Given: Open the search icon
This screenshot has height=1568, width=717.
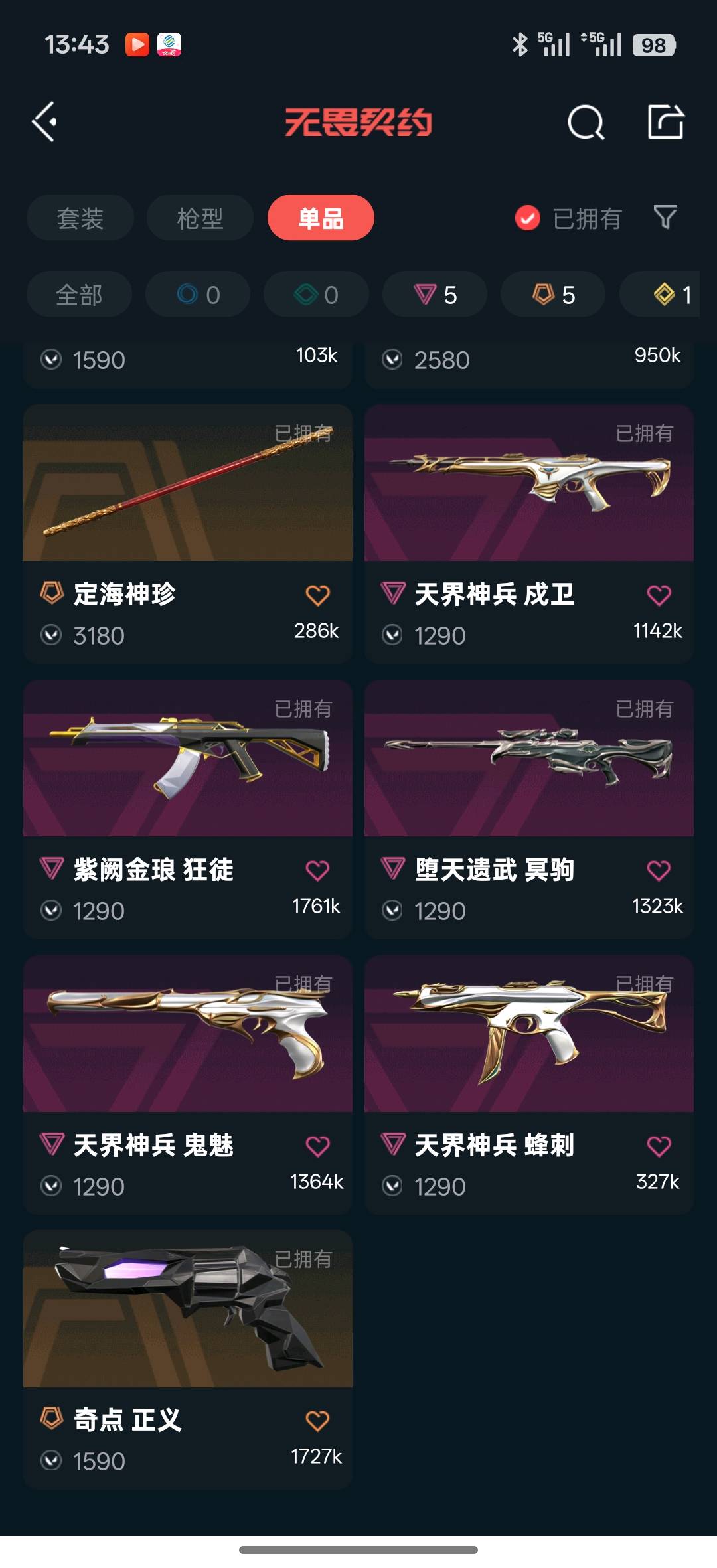Looking at the screenshot, I should pyautogui.click(x=586, y=122).
